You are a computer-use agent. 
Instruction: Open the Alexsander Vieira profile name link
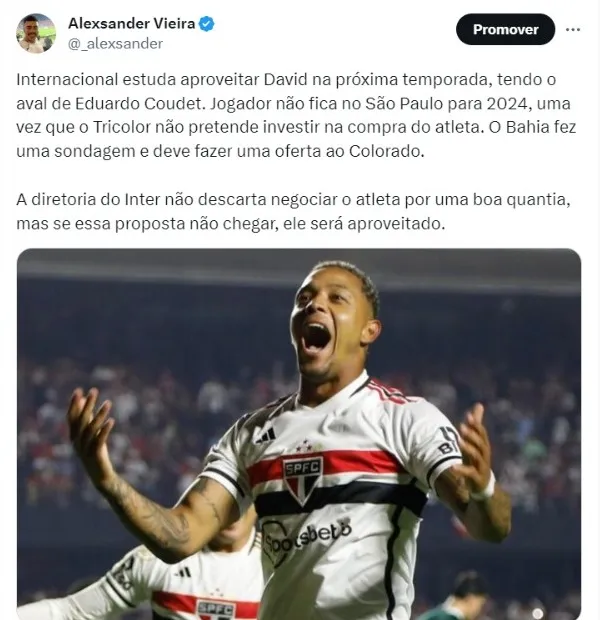tap(130, 23)
